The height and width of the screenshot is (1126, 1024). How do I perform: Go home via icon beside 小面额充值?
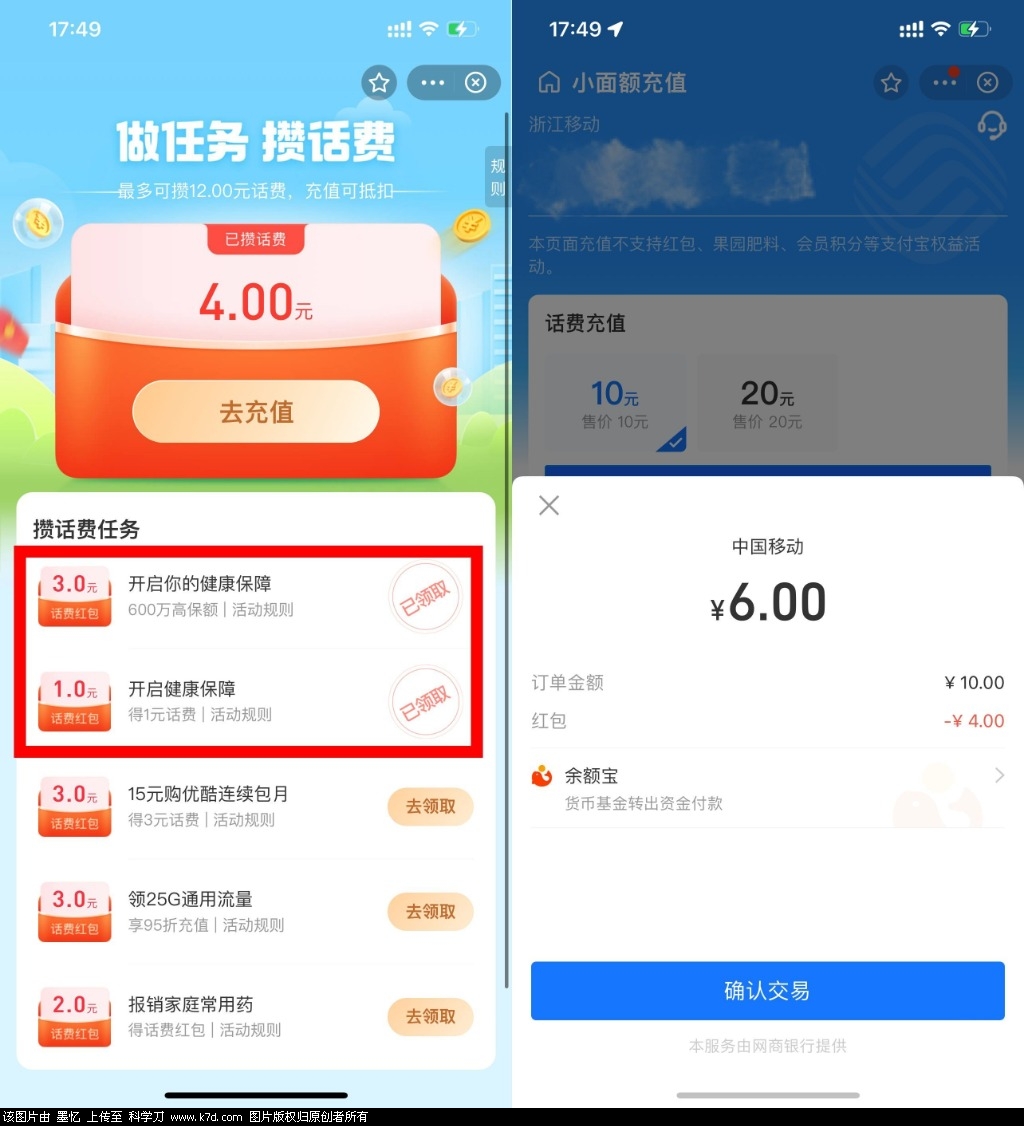549,82
